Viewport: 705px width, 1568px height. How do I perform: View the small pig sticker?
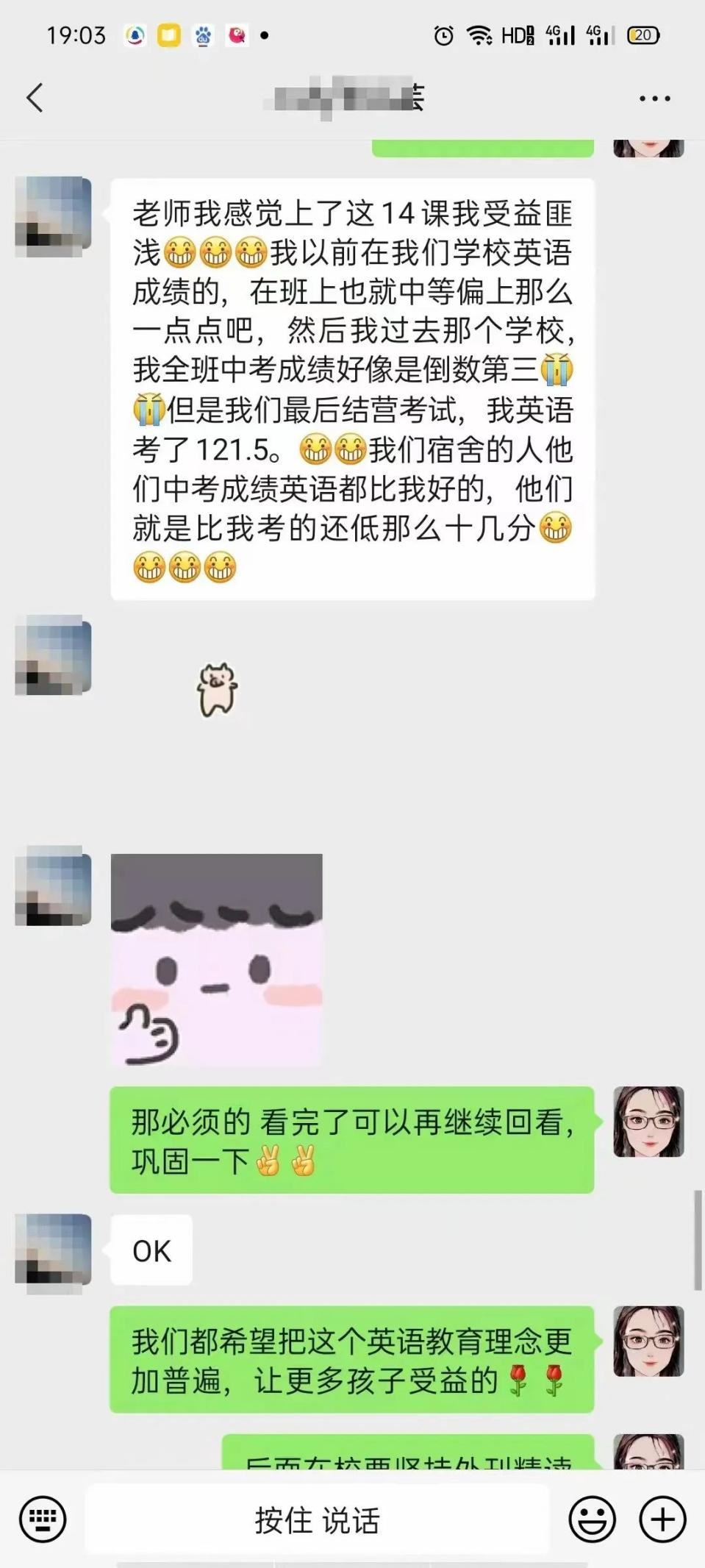point(217,688)
